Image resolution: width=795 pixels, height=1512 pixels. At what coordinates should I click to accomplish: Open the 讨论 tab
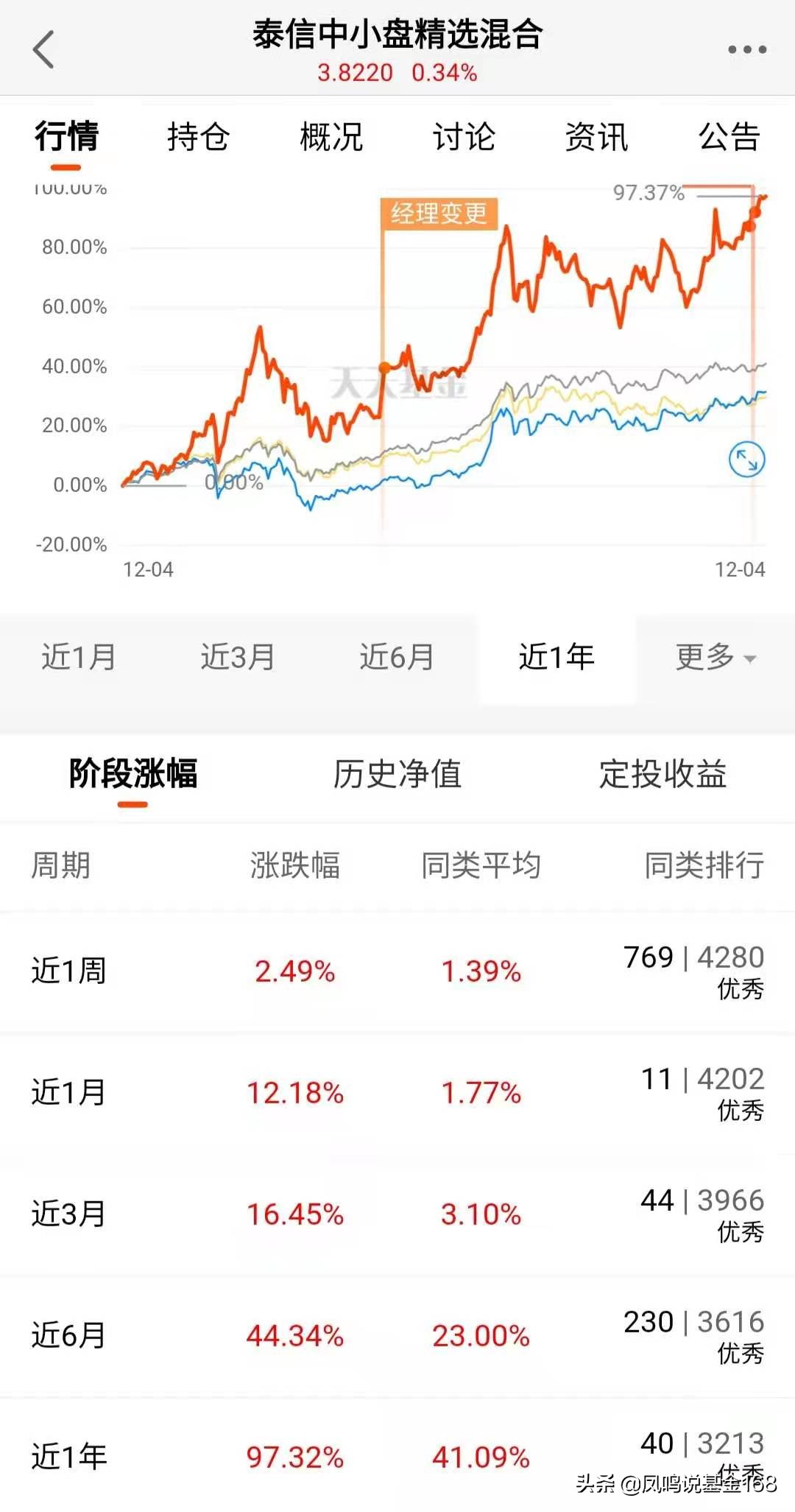pyautogui.click(x=464, y=138)
